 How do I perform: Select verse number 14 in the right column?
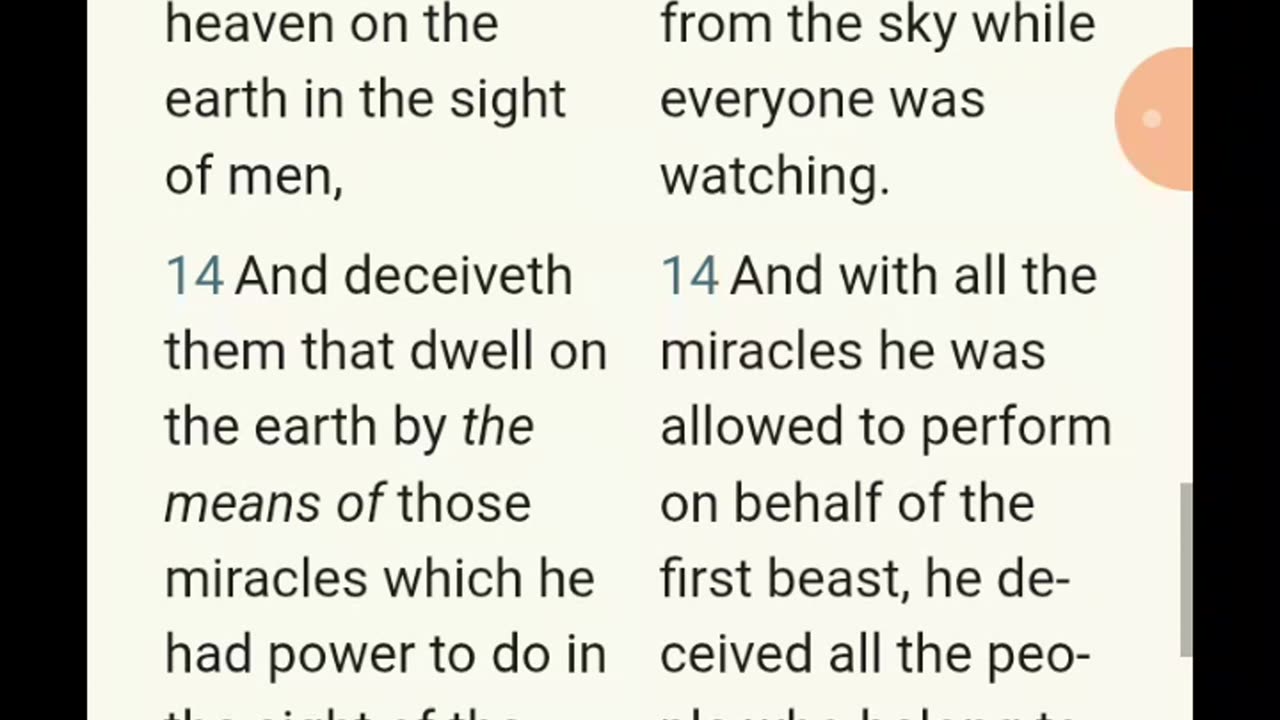click(689, 276)
